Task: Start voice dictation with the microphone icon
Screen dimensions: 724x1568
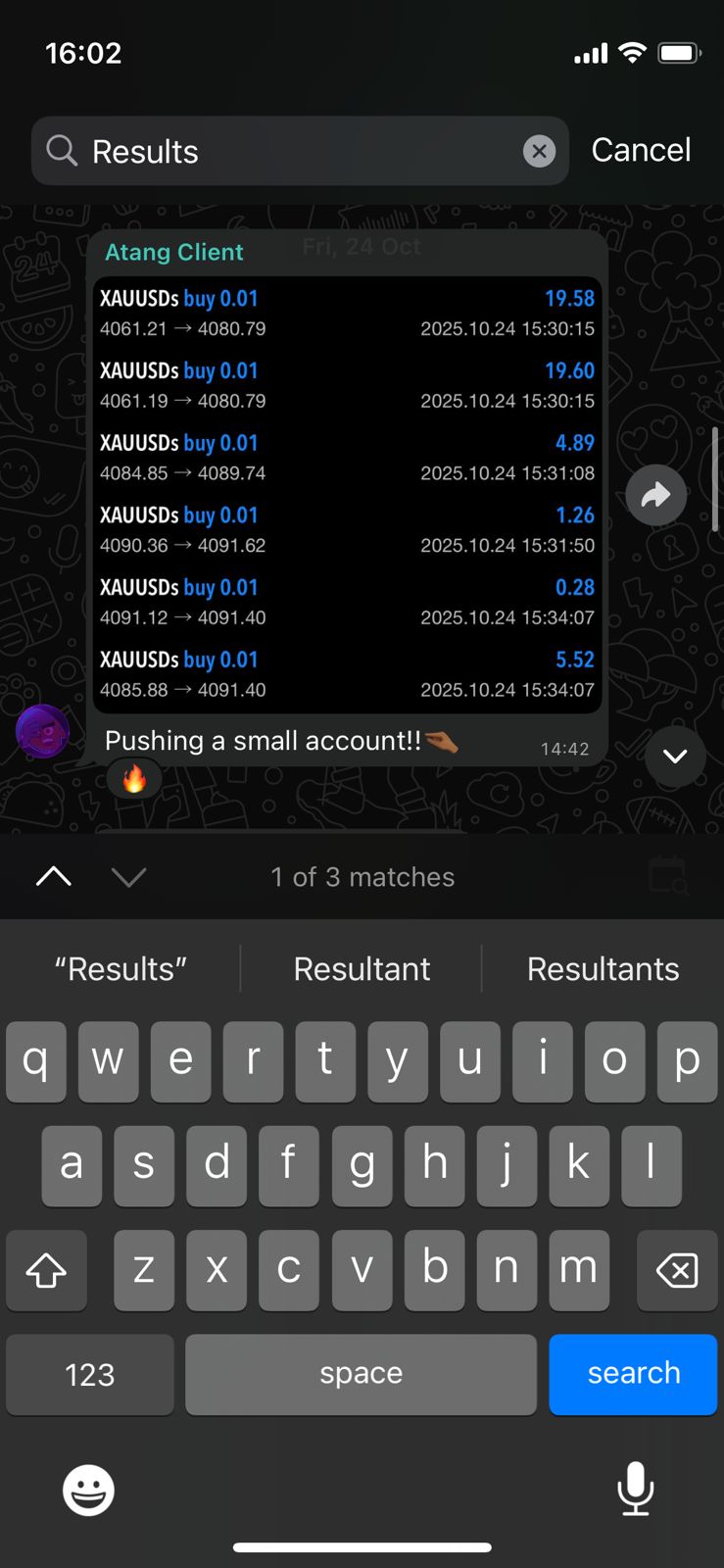Action: tap(635, 1489)
